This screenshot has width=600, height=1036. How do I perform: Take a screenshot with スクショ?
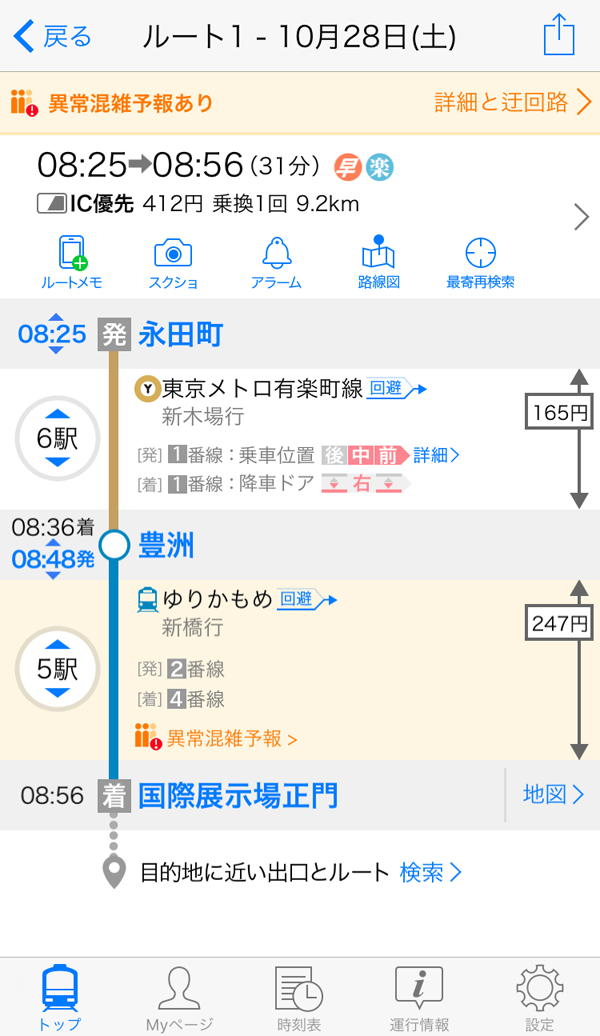tap(173, 263)
